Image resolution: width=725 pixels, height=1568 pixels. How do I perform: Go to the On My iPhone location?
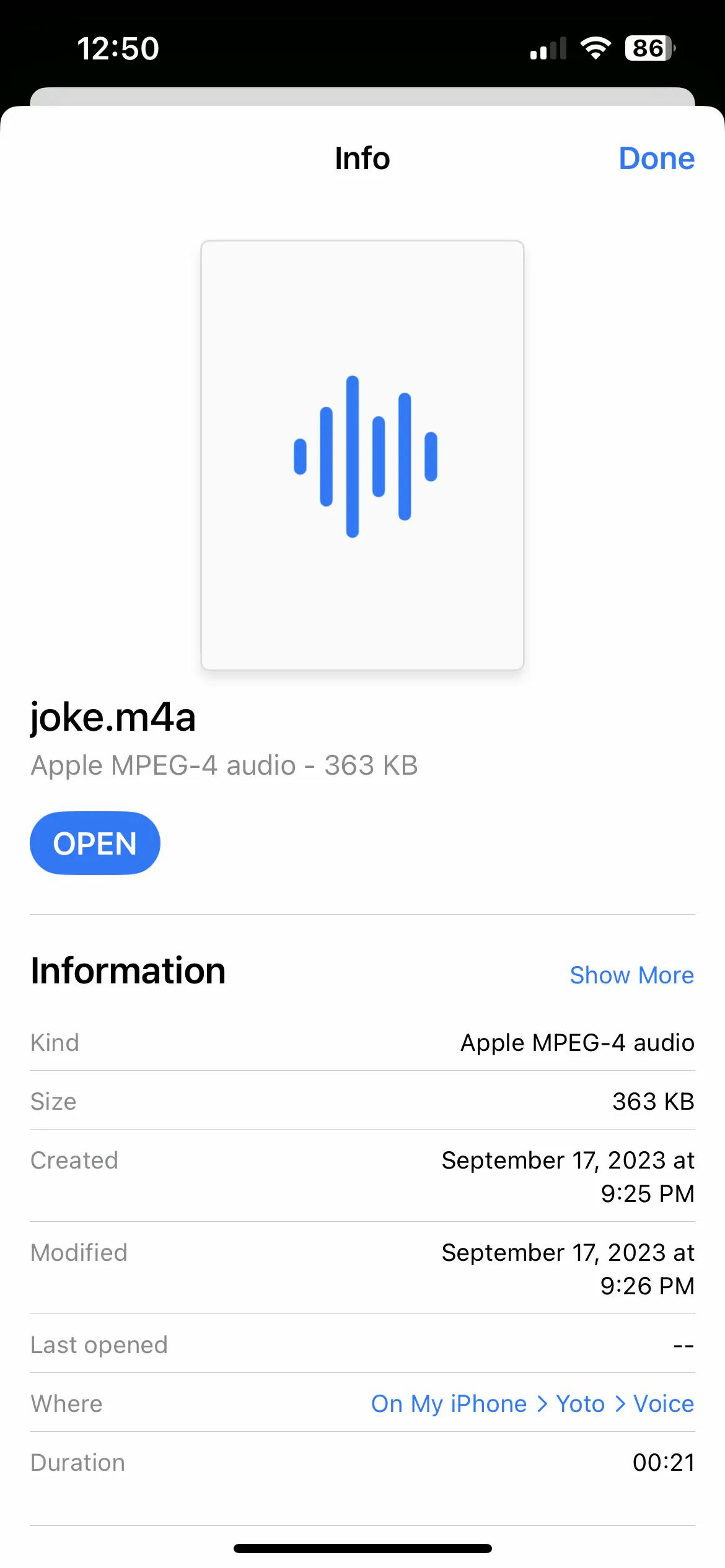tap(449, 1403)
